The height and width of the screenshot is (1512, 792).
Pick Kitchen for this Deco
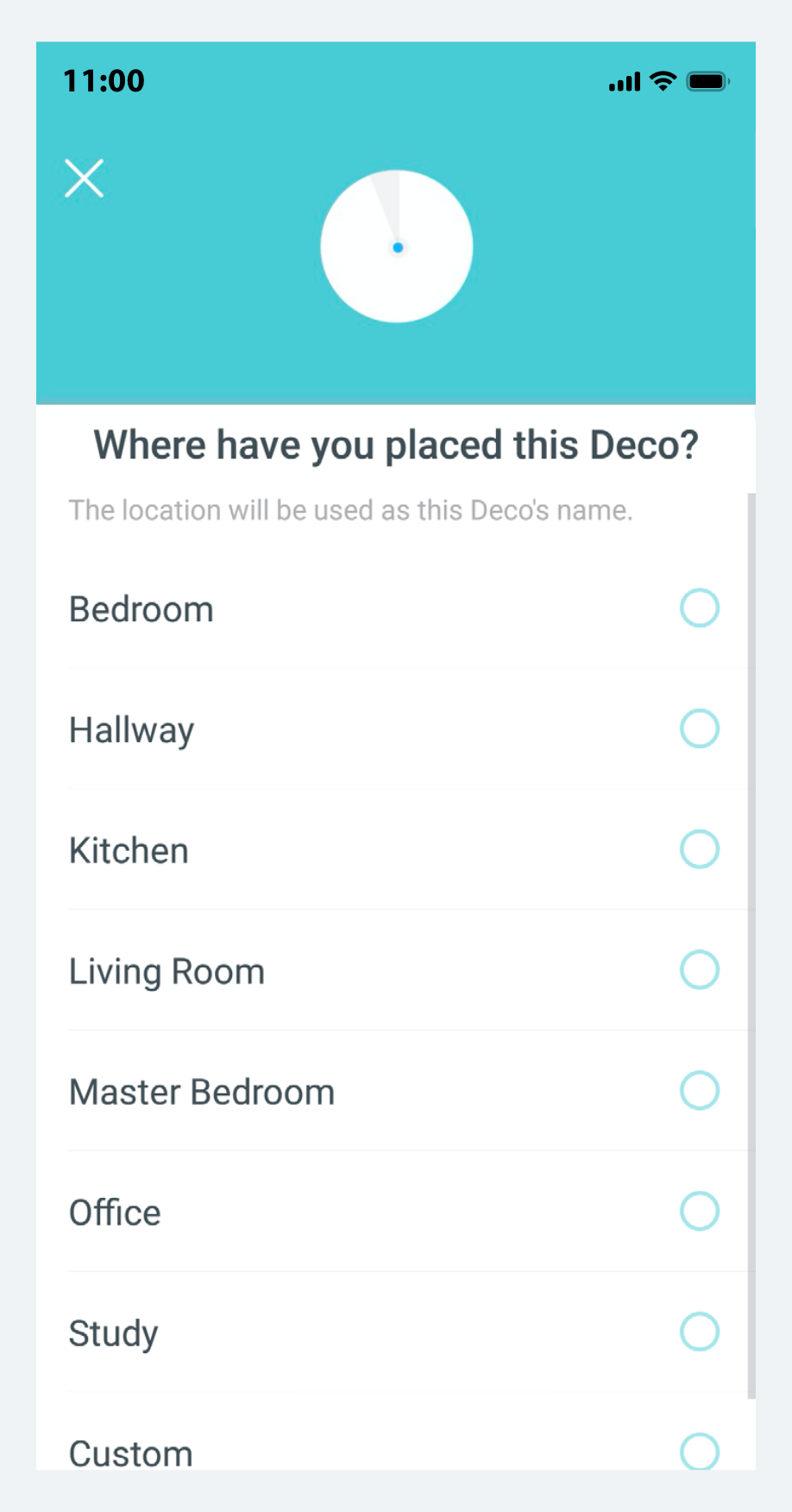(699, 850)
